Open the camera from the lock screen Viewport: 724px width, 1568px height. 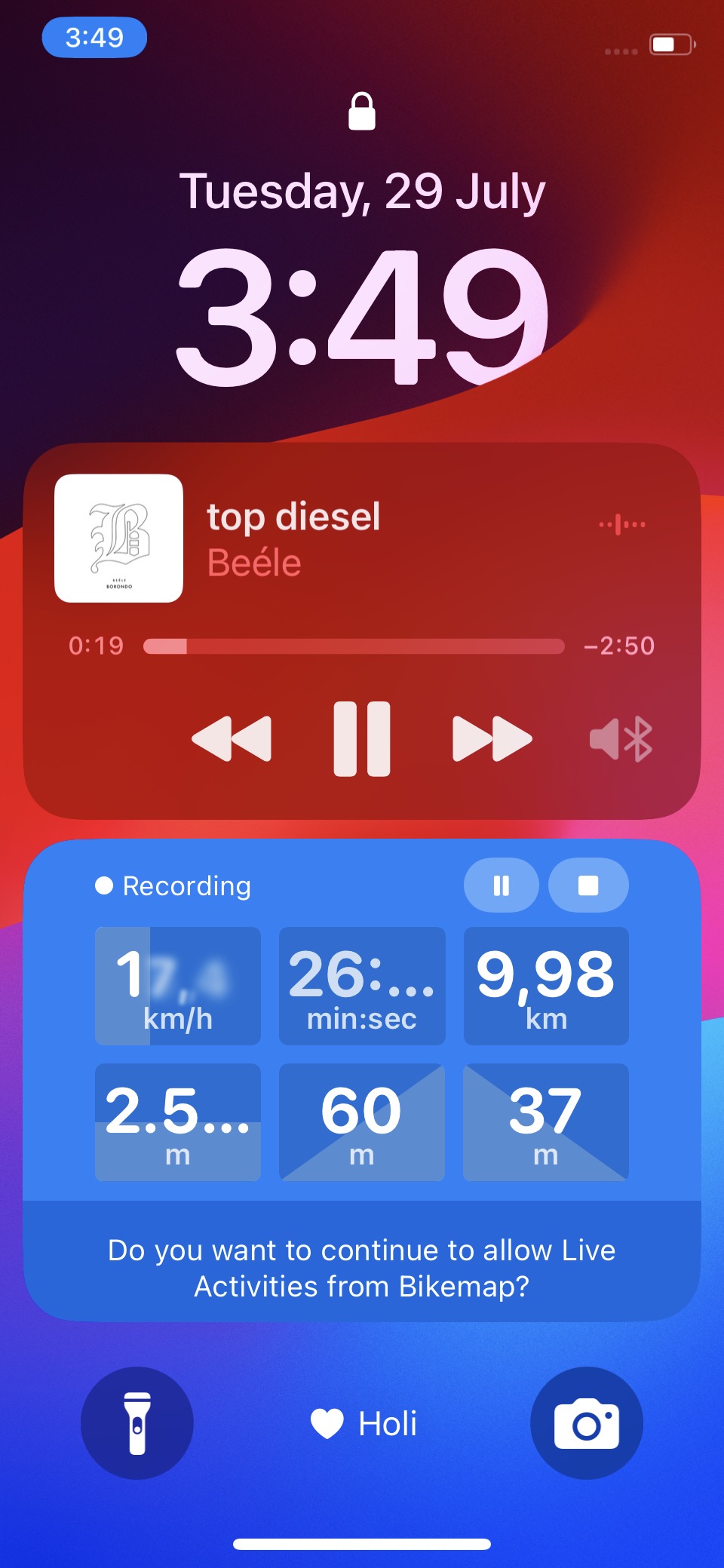pos(587,1423)
